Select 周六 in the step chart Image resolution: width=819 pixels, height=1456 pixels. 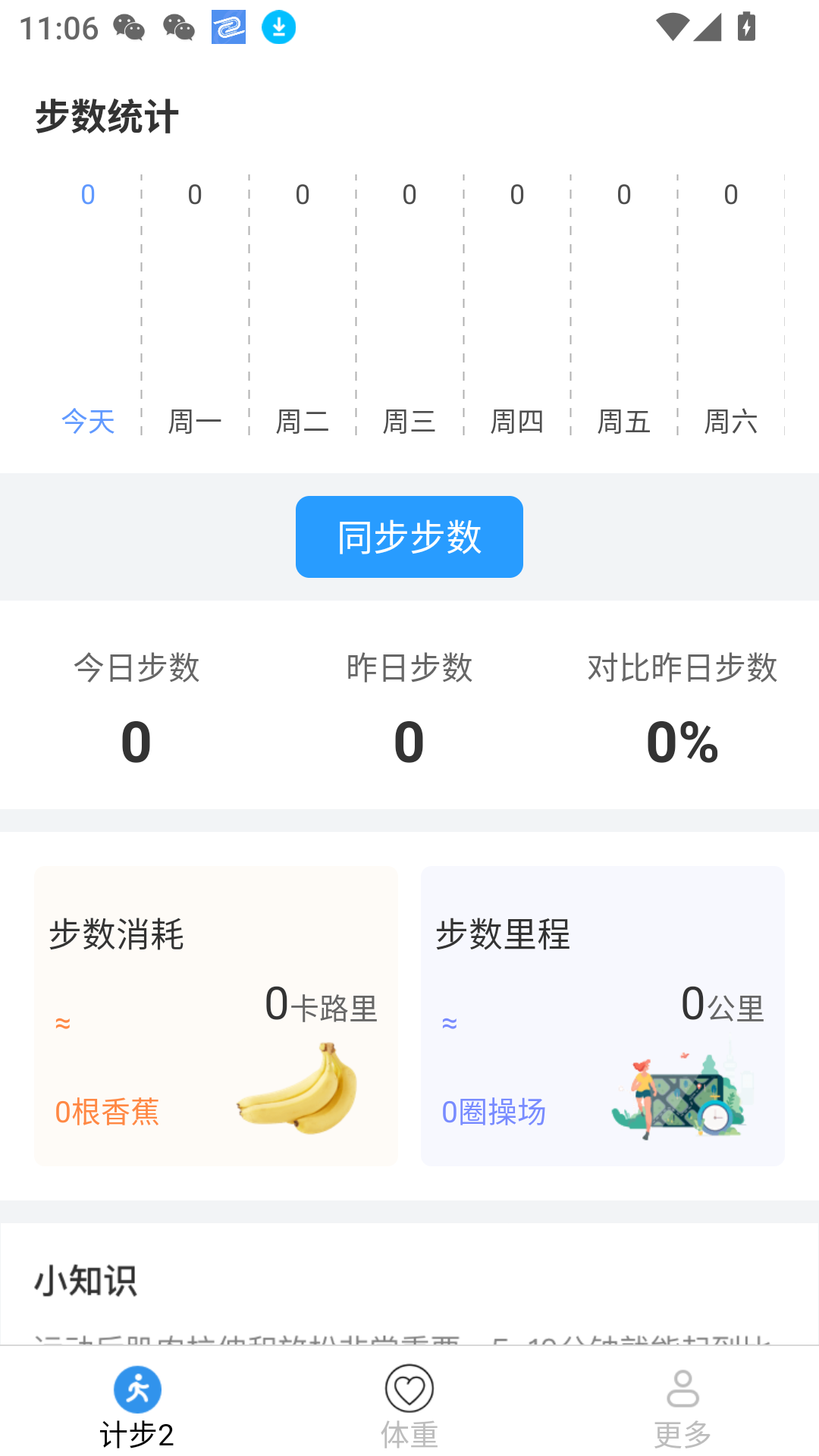pos(731,422)
